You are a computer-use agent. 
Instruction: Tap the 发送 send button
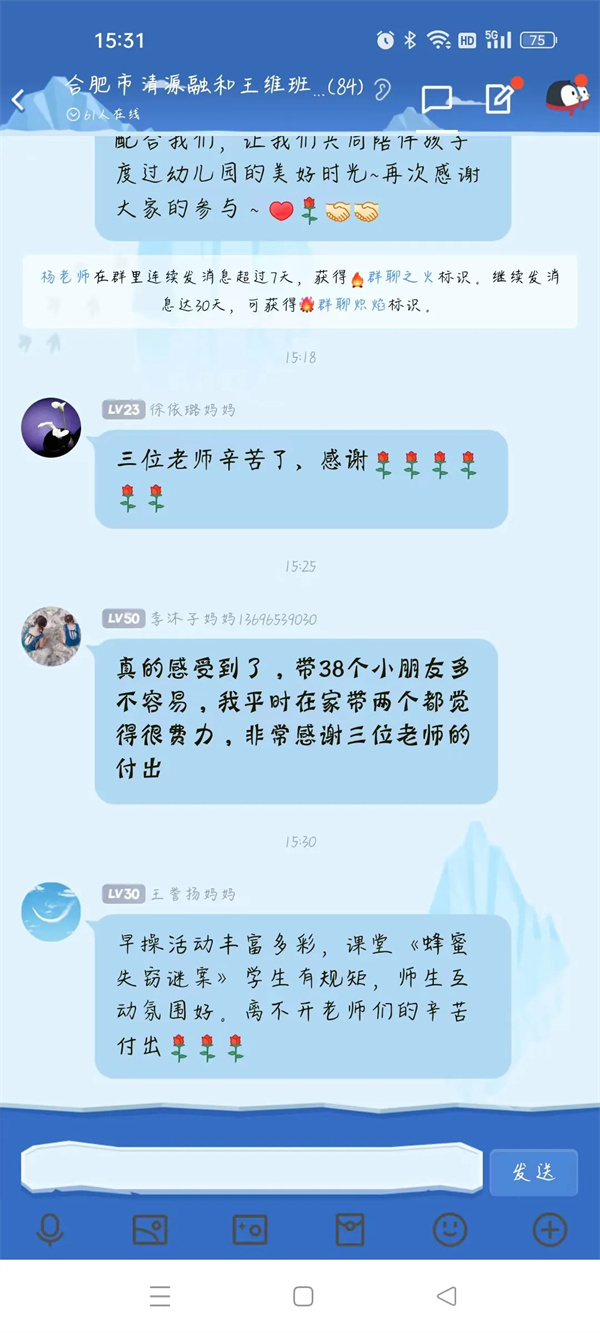click(x=533, y=1172)
